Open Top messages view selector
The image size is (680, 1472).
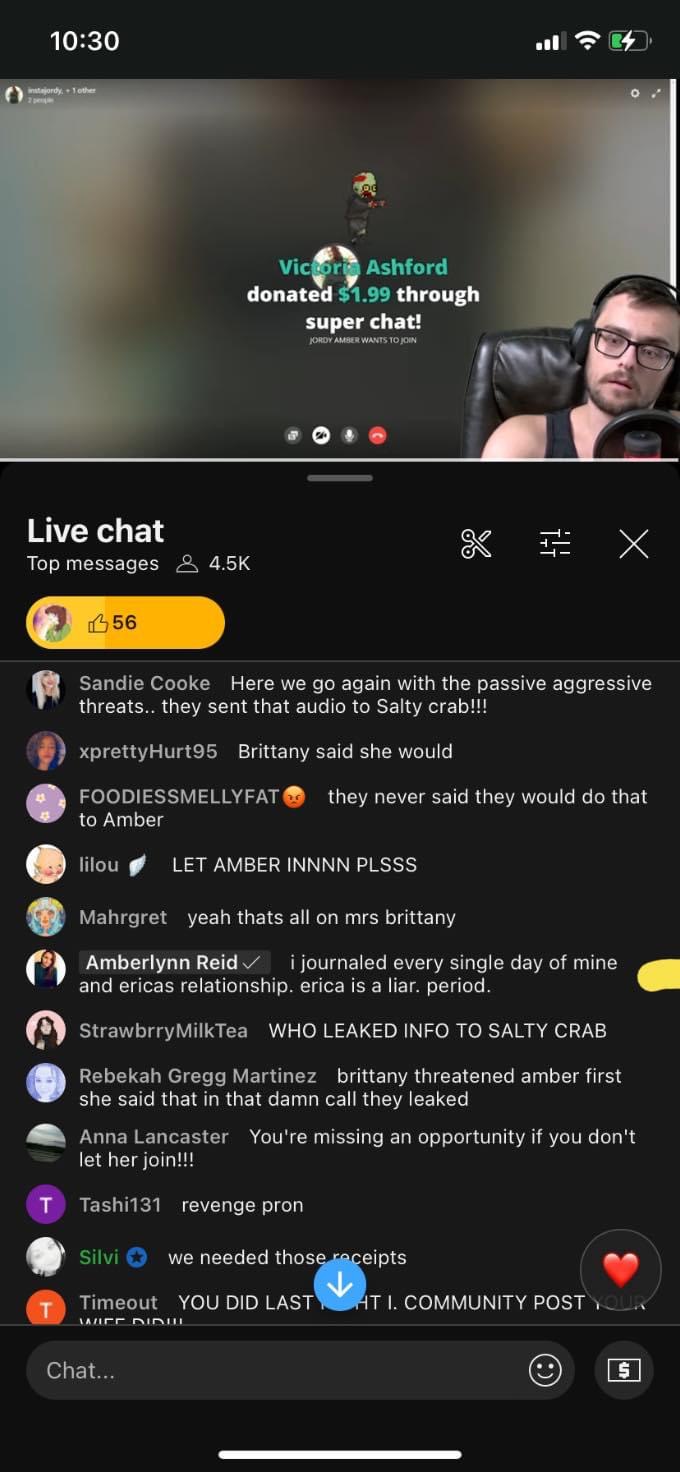[92, 564]
